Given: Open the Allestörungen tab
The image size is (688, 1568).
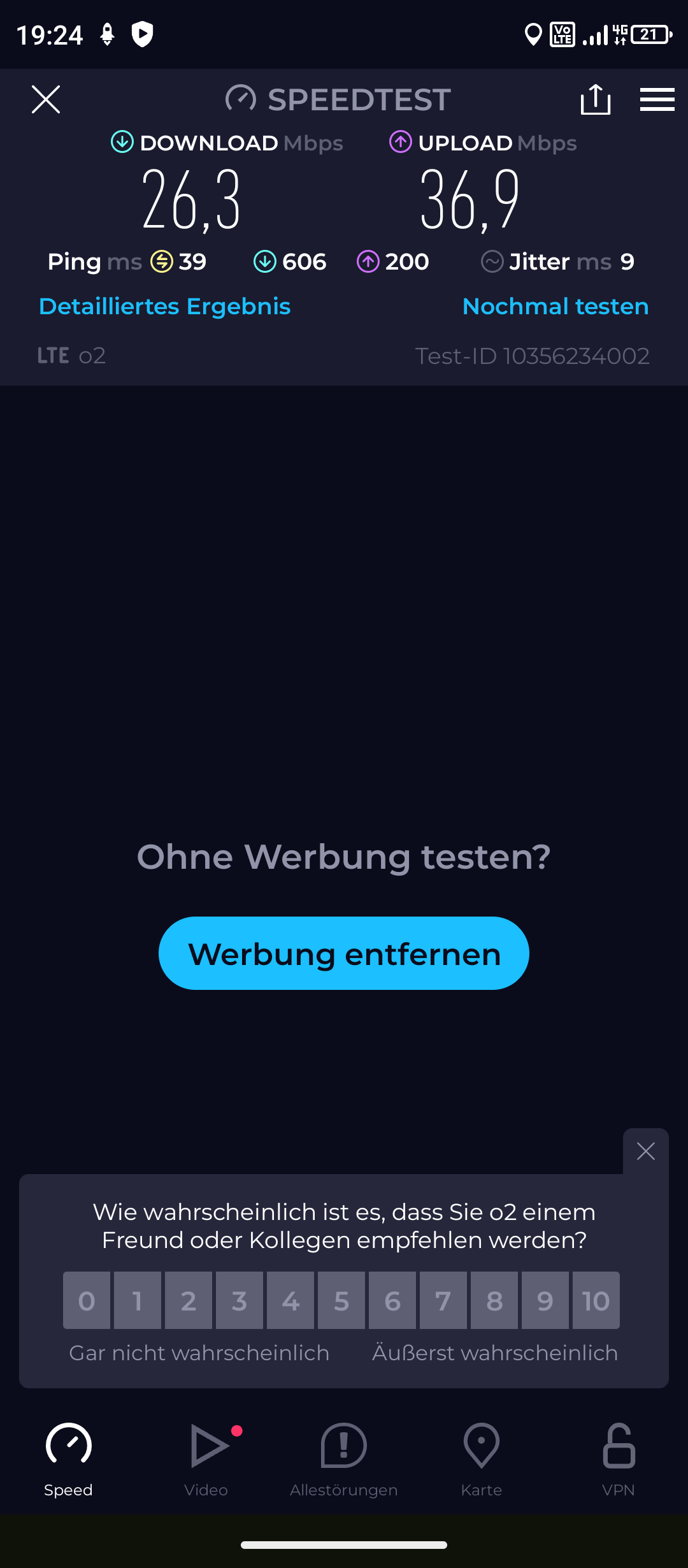Looking at the screenshot, I should (344, 1460).
